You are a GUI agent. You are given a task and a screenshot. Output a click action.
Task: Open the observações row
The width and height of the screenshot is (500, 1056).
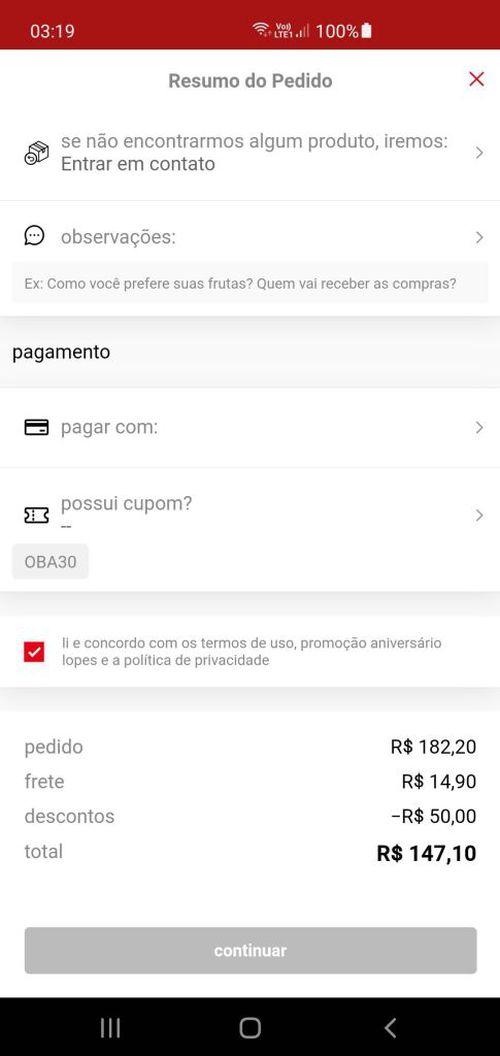pyautogui.click(x=250, y=237)
